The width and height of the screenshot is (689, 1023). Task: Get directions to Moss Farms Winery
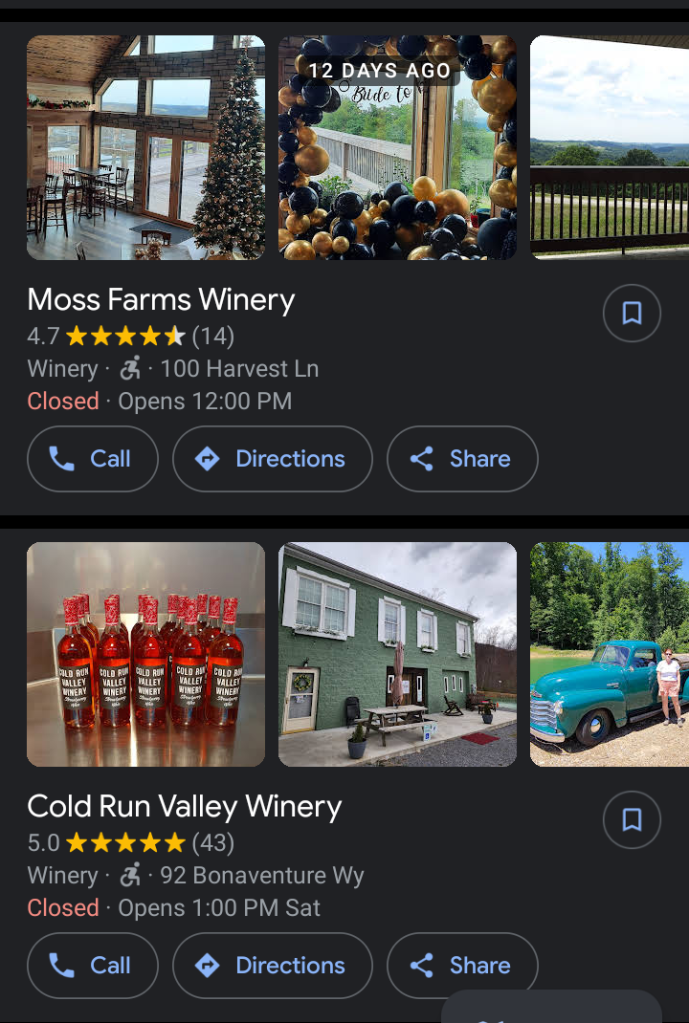(272, 459)
